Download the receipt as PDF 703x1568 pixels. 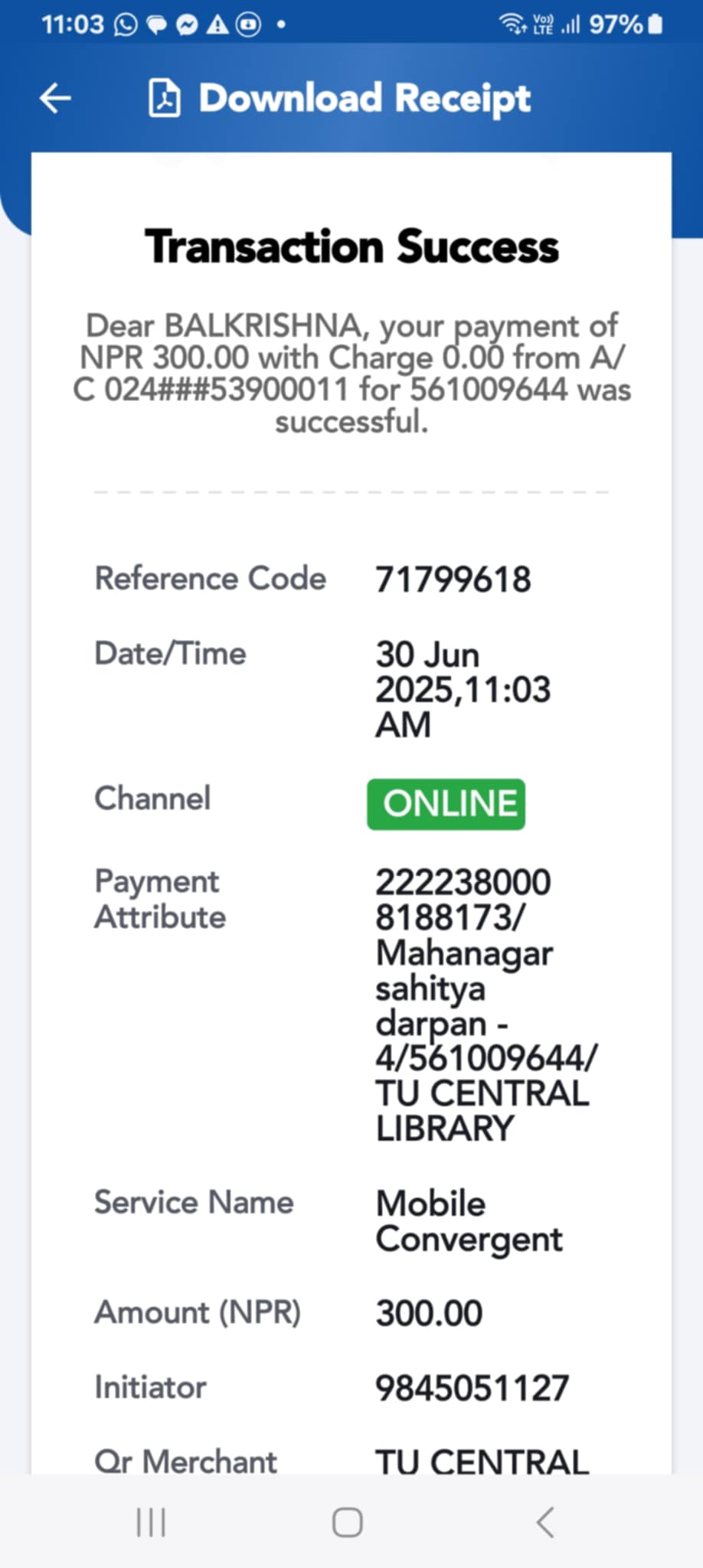click(x=339, y=98)
